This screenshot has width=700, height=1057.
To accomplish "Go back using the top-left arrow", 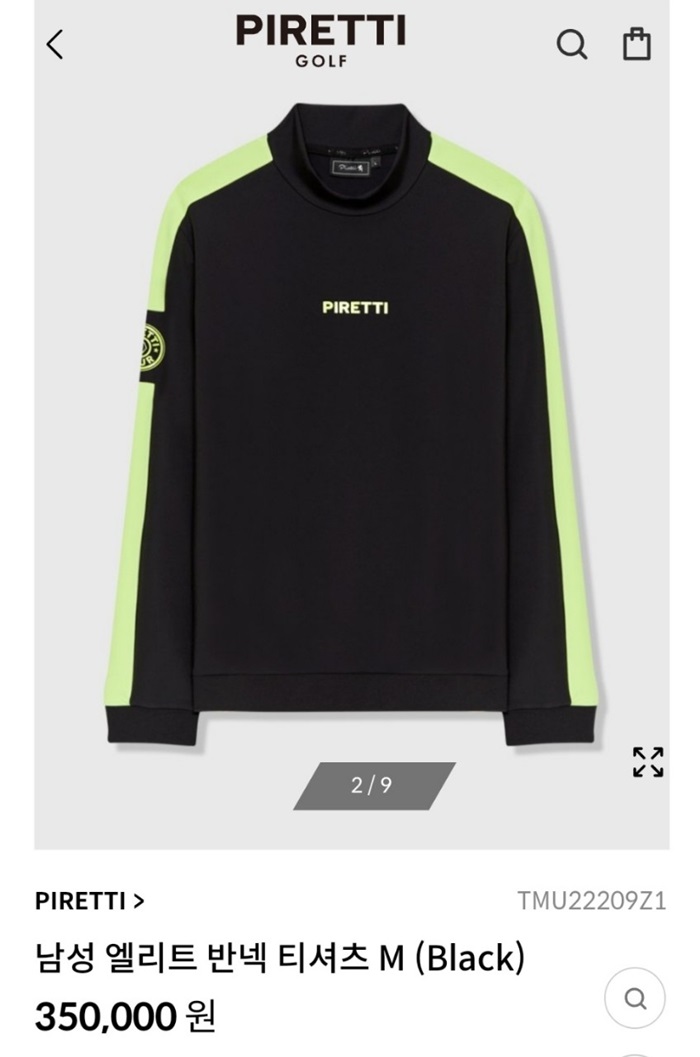I will [55, 44].
